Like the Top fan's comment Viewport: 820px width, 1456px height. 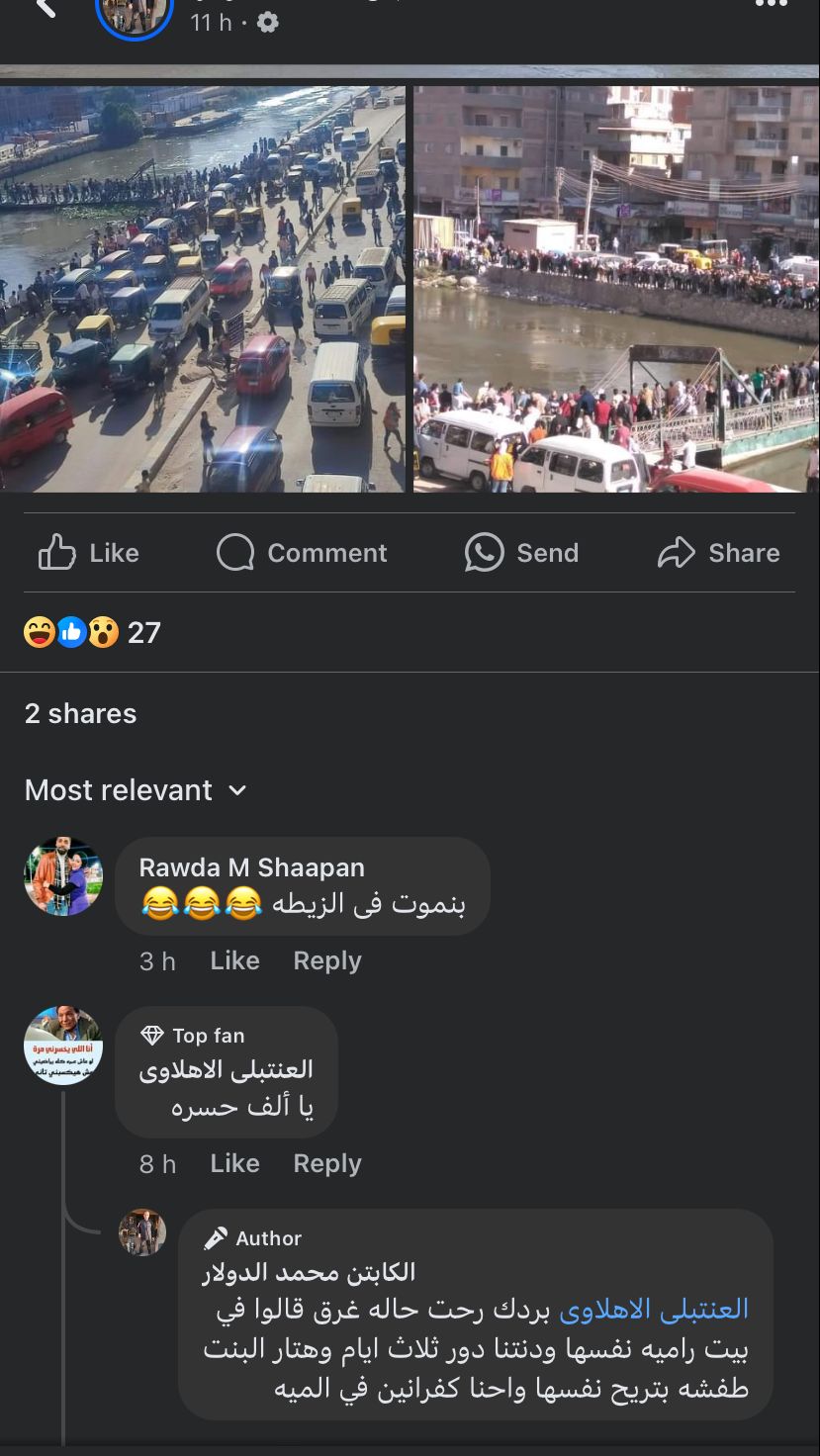(234, 1163)
